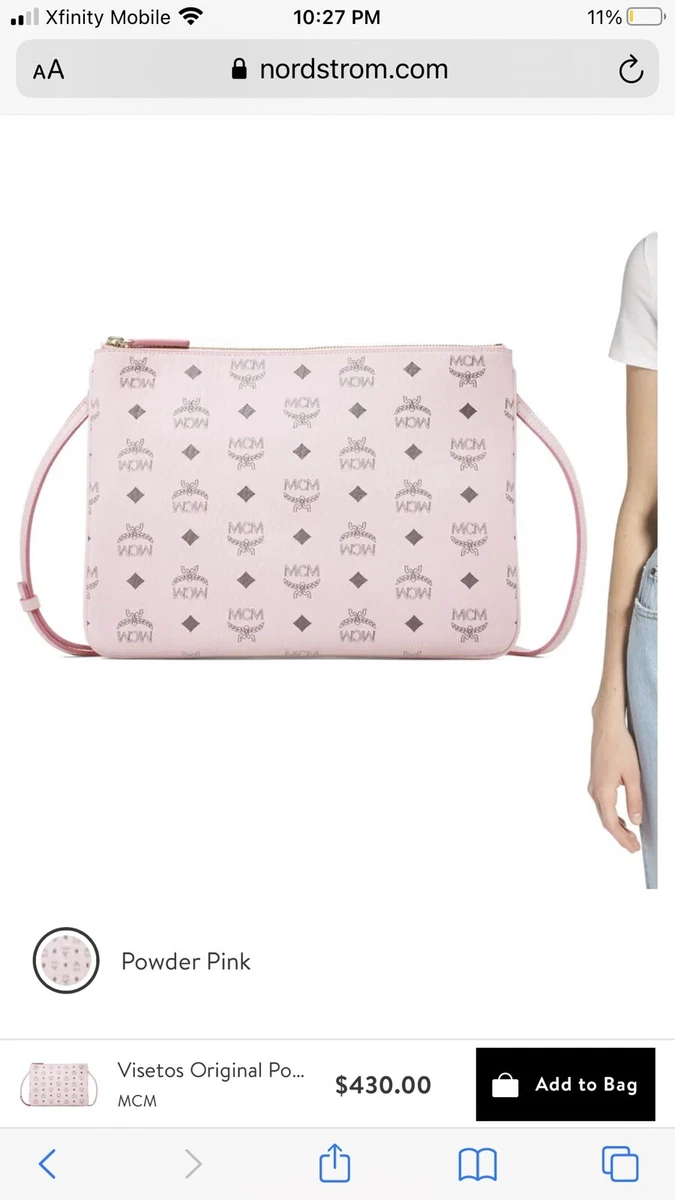Tap the nordstrom.com address bar
This screenshot has width=675, height=1200.
(338, 69)
